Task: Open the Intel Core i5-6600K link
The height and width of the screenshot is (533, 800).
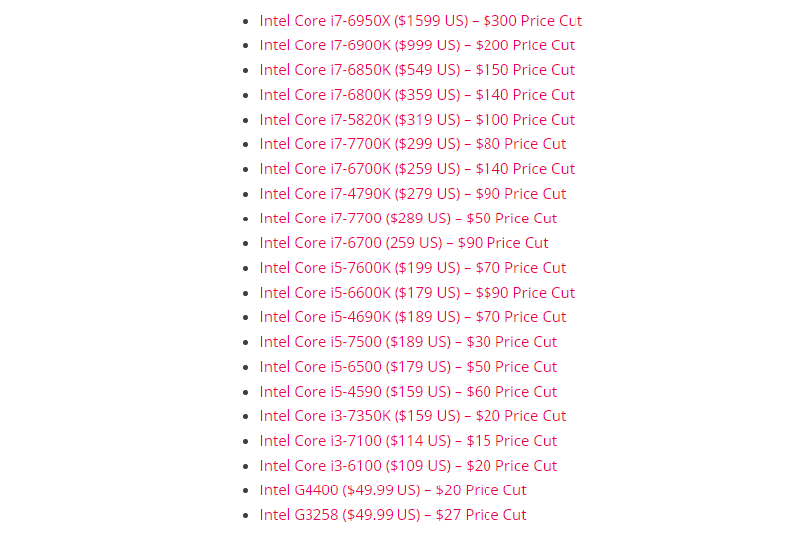Action: [x=417, y=293]
